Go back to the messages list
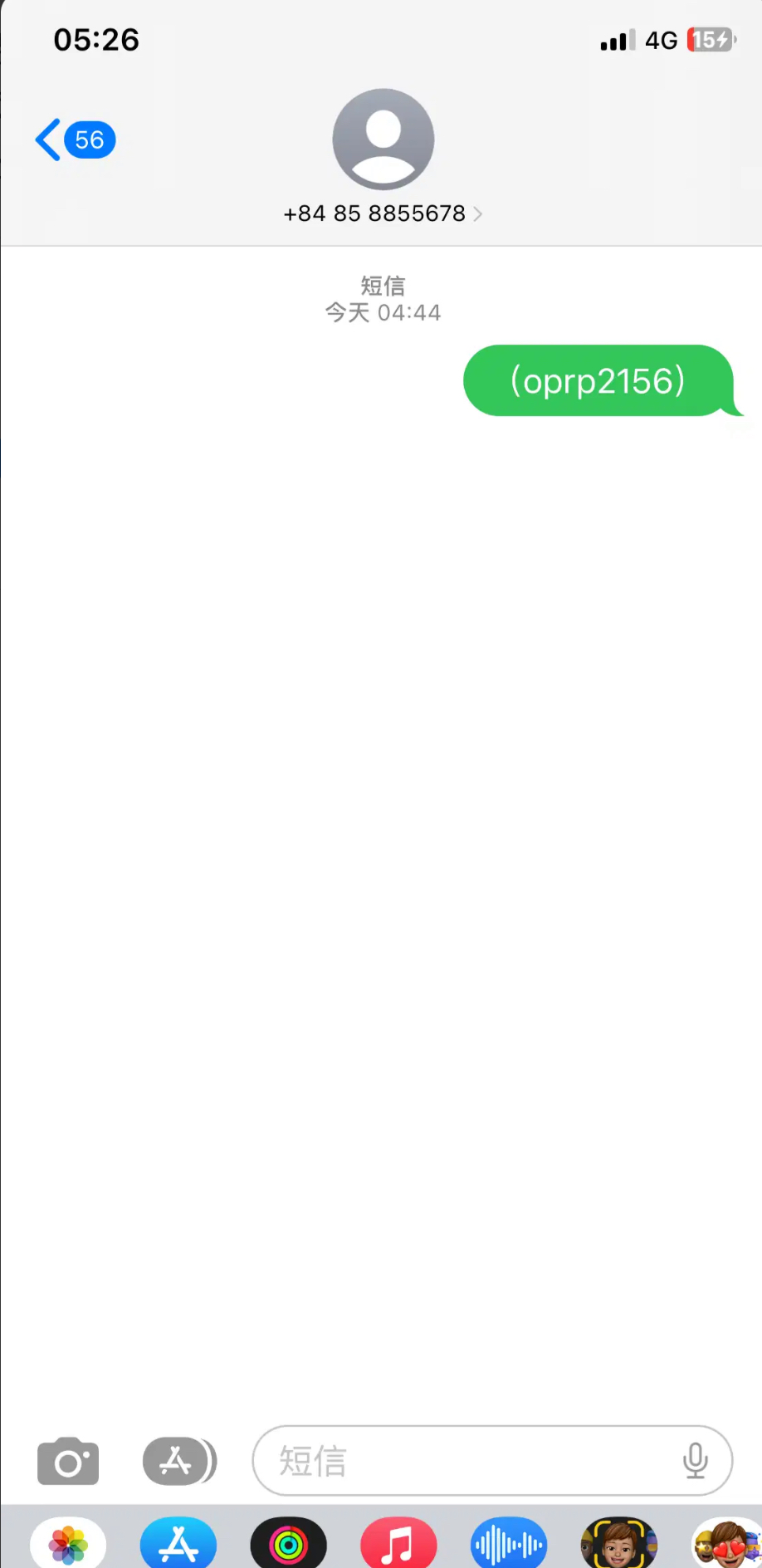This screenshot has width=762, height=1568. (73, 140)
